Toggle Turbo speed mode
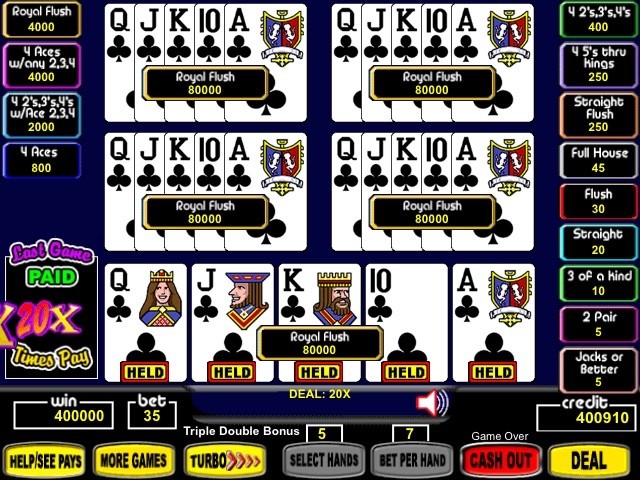 coord(227,461)
